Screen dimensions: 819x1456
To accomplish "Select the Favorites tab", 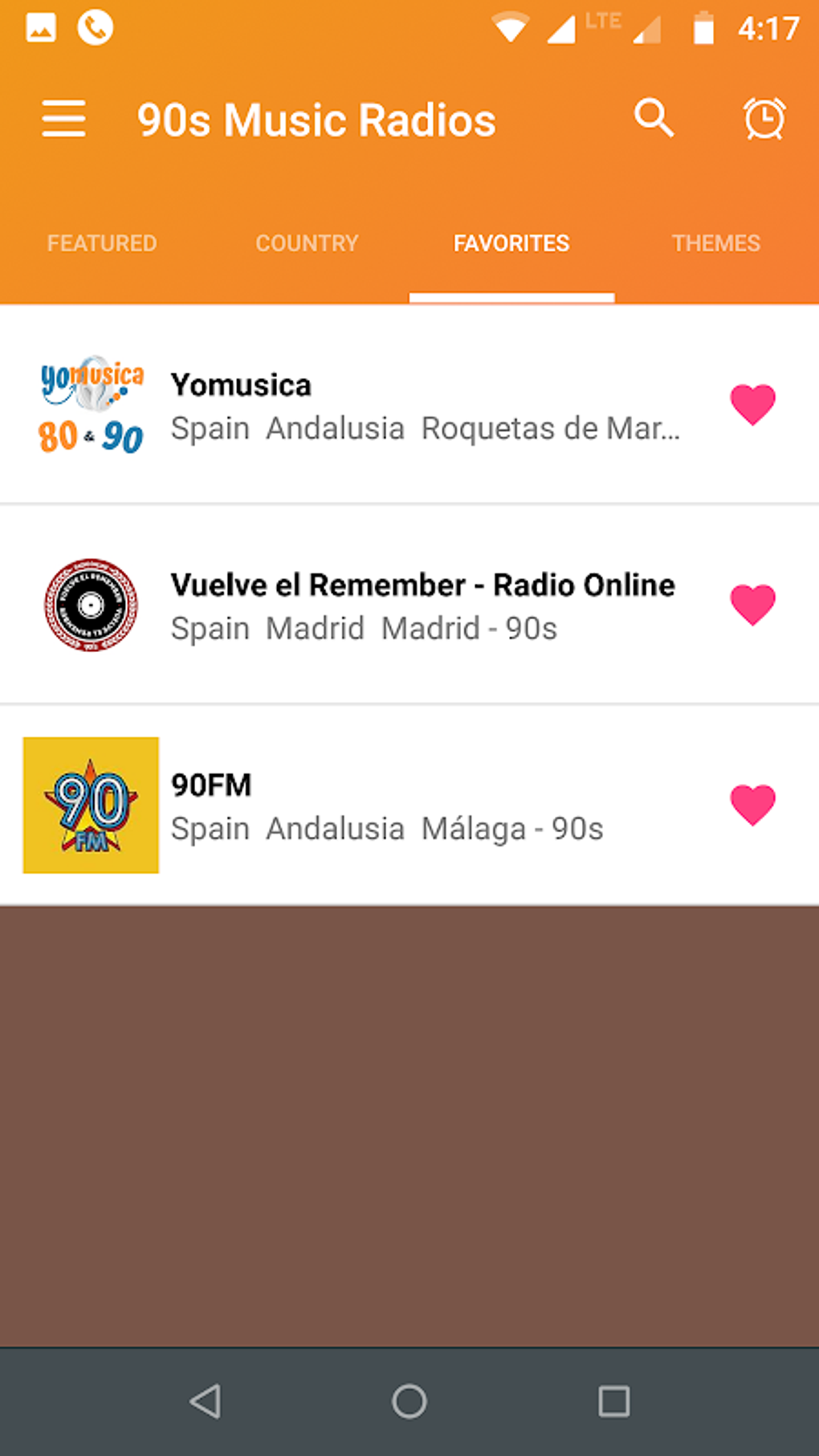I will (x=511, y=243).
